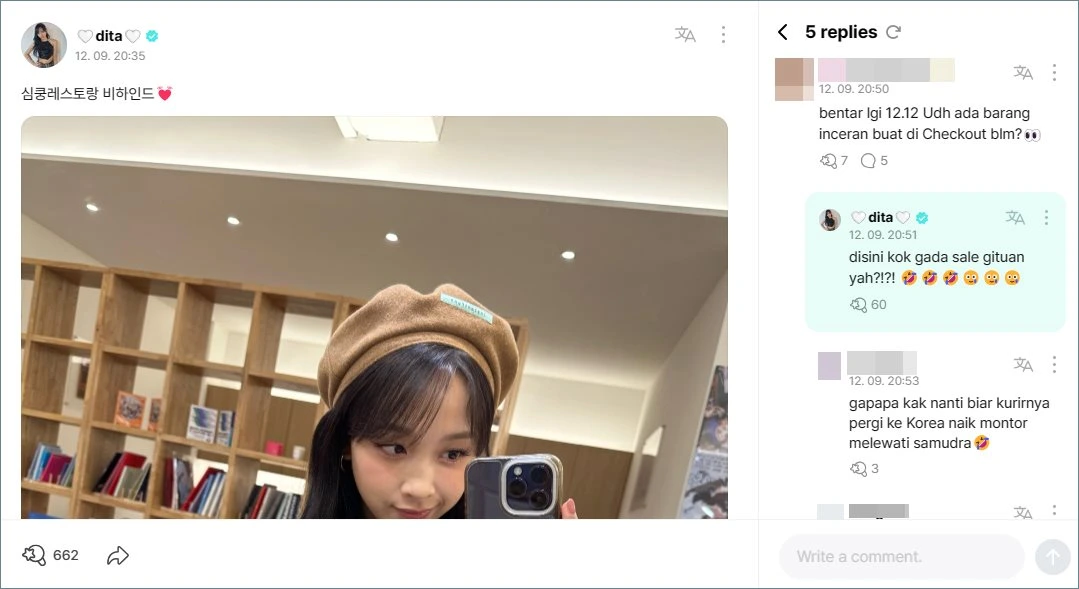Cheer the kurirnya Korea comment

(859, 468)
